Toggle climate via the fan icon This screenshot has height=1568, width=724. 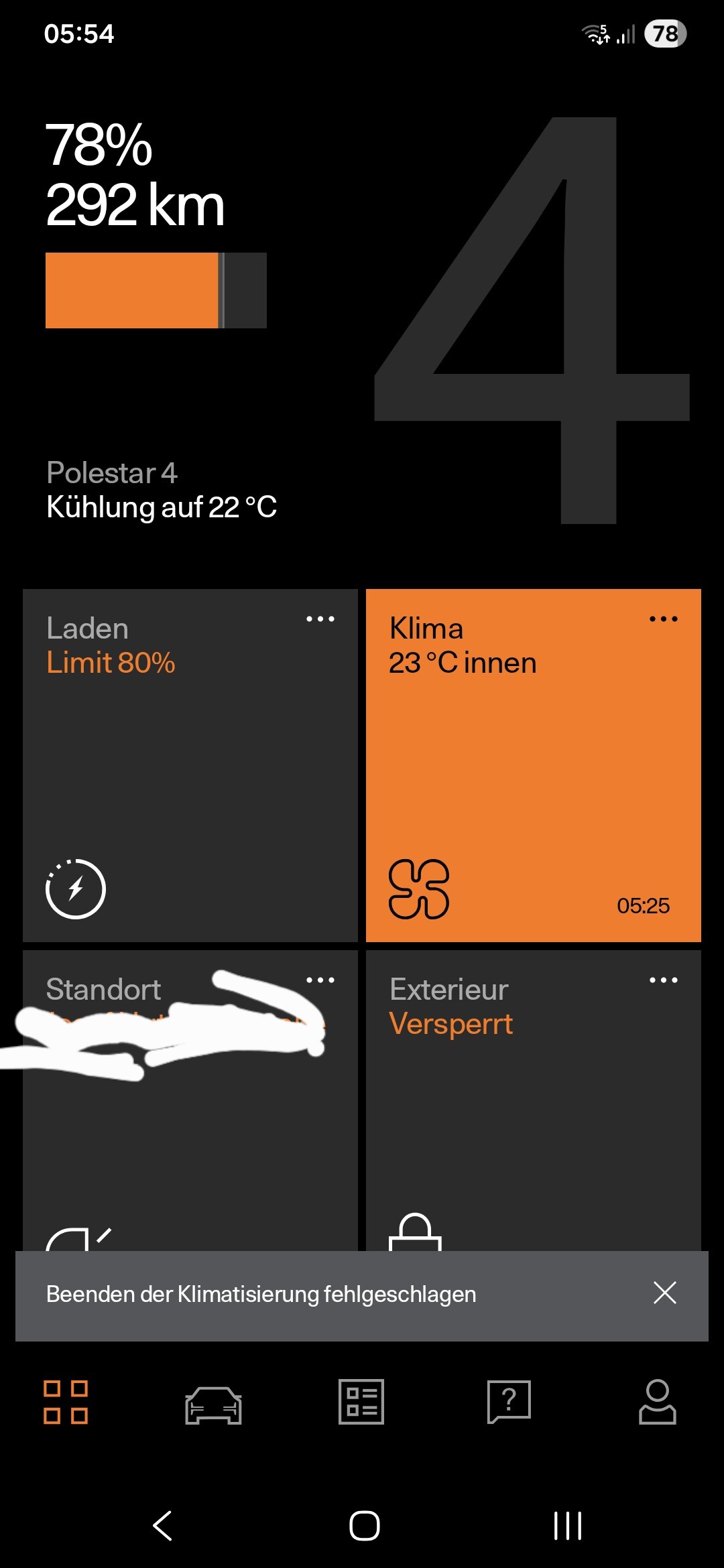(419, 889)
